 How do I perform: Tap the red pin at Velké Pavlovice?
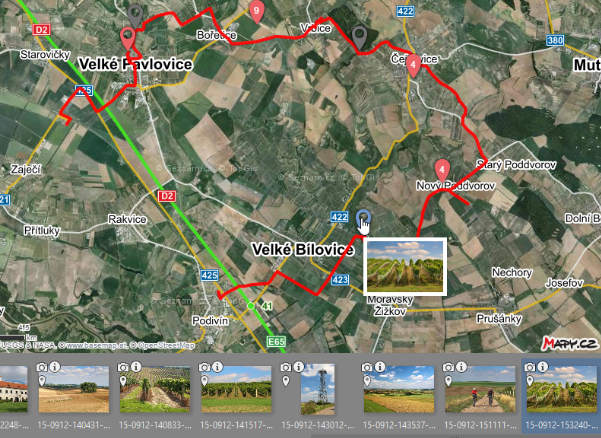point(128,39)
